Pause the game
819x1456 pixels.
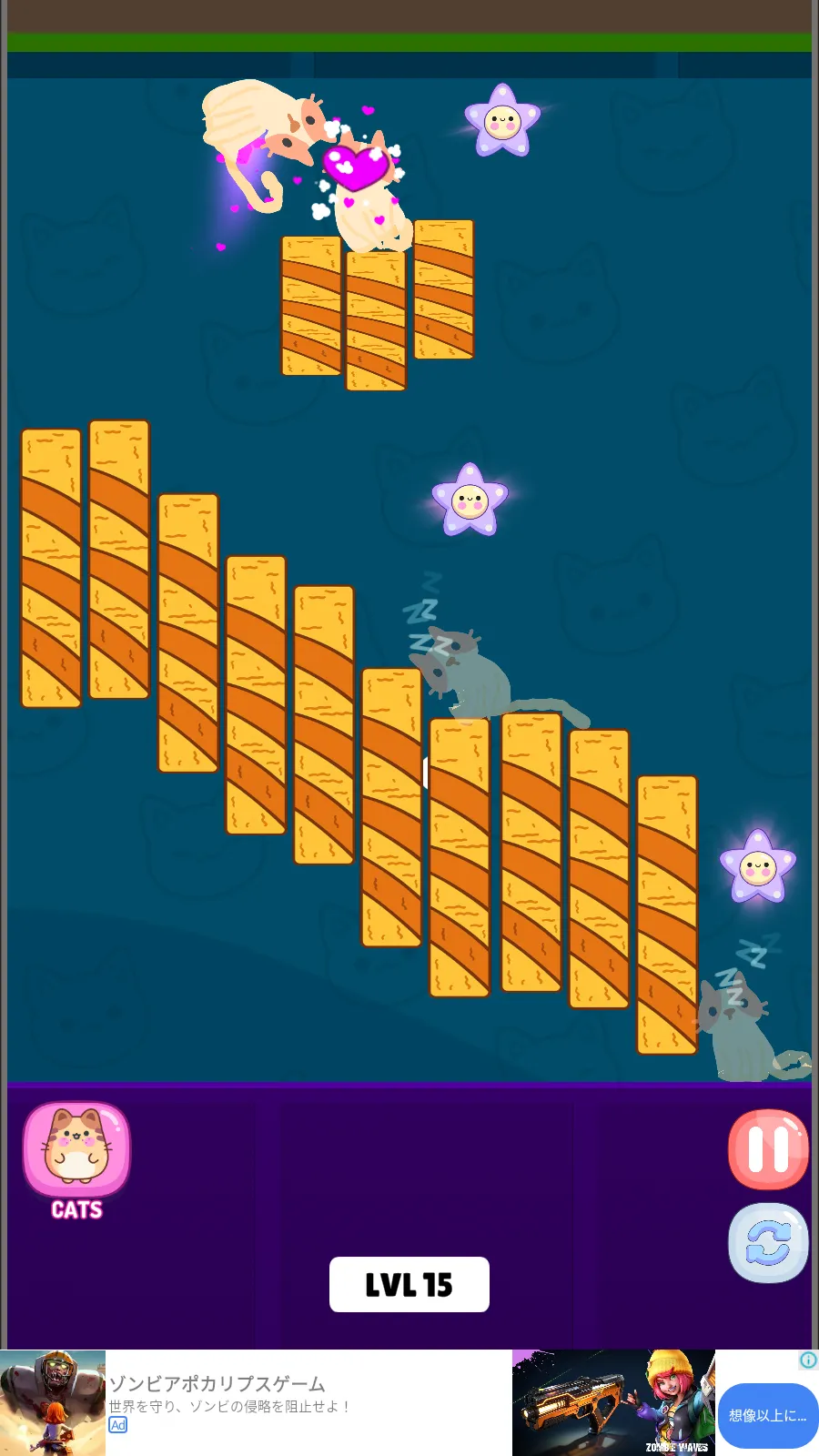[x=768, y=1149]
